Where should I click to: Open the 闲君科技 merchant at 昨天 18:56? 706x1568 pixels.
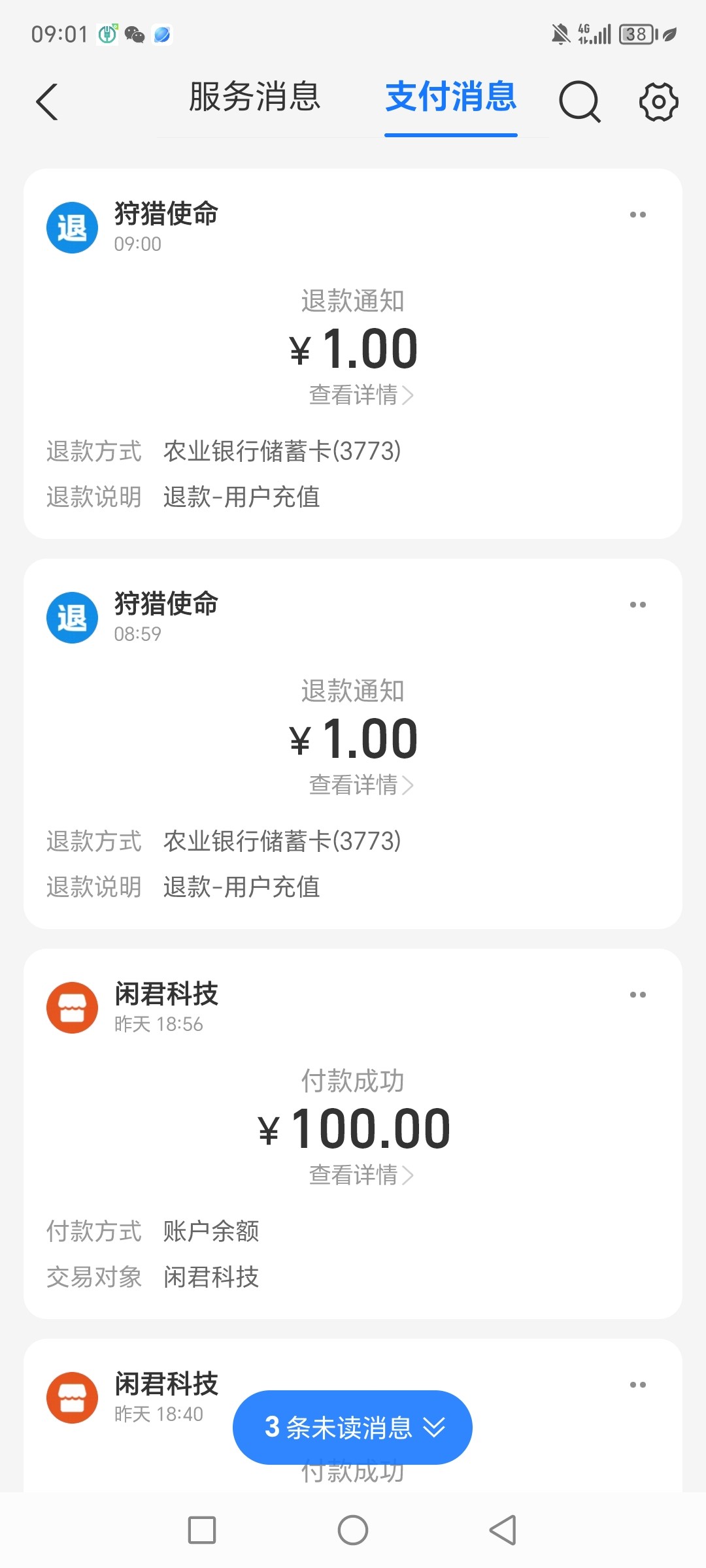pyautogui.click(x=166, y=994)
